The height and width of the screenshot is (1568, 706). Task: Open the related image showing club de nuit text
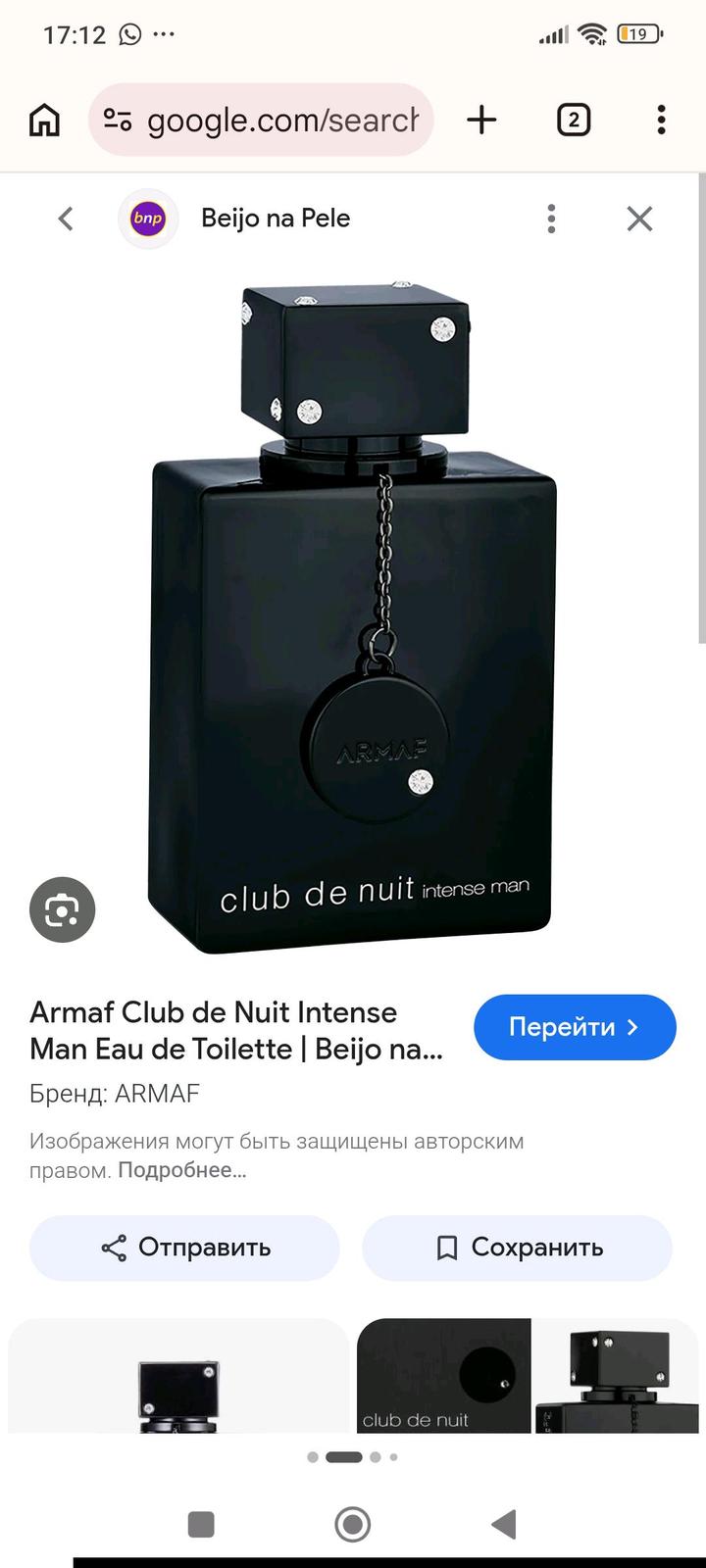[443, 1376]
